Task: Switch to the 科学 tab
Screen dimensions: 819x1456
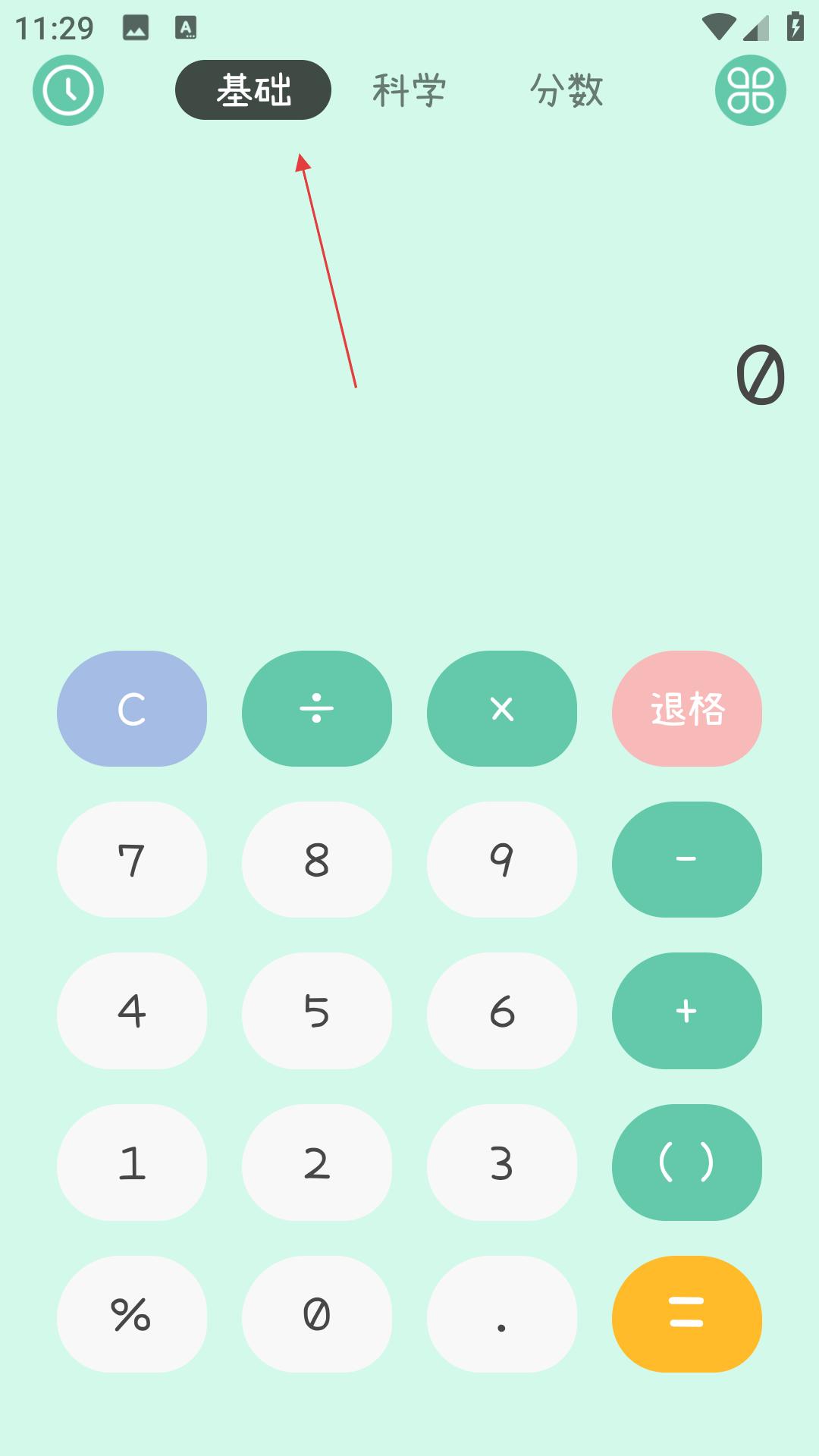Action: pos(409,90)
